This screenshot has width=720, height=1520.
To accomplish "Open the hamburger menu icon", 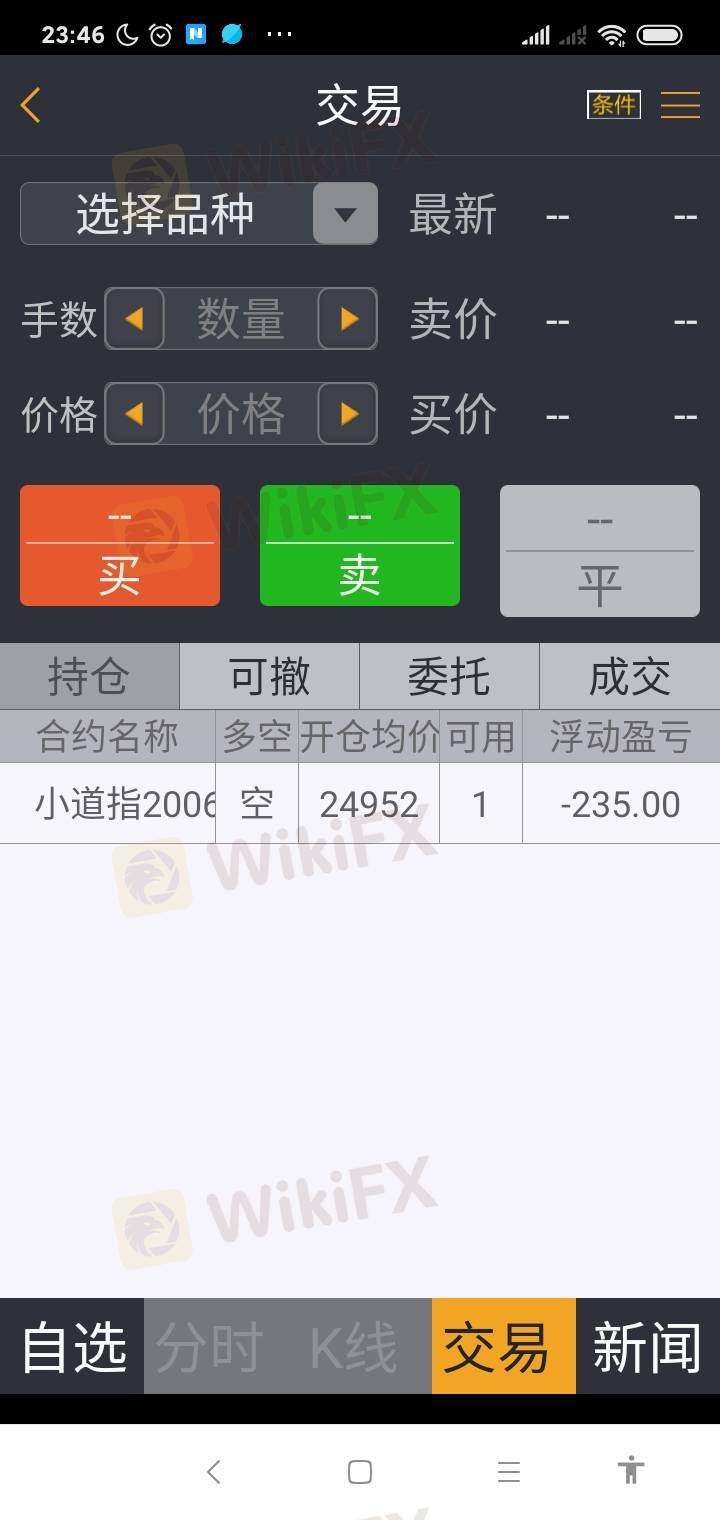I will click(x=680, y=105).
